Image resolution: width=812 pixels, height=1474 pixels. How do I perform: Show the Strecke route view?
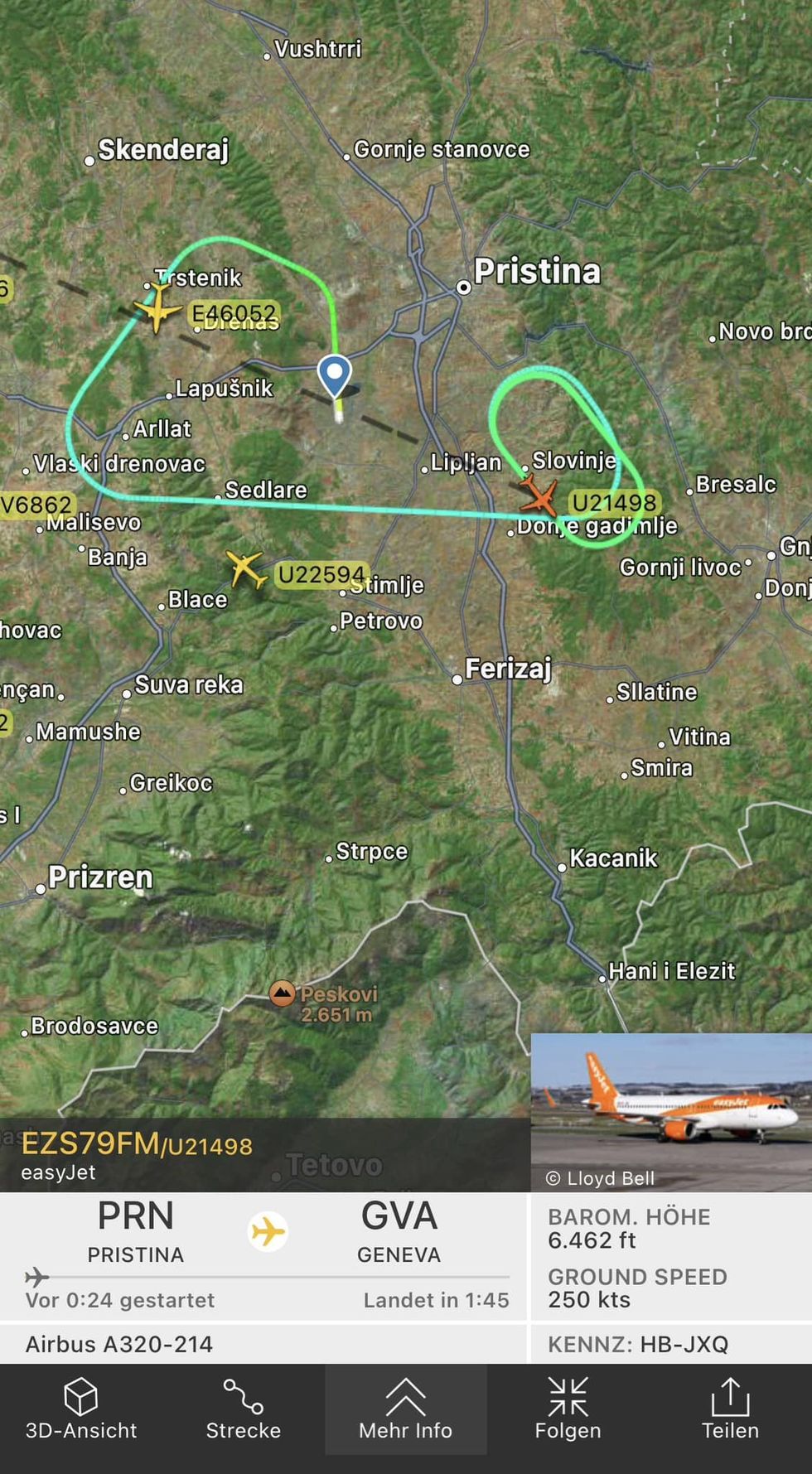pyautogui.click(x=243, y=1409)
